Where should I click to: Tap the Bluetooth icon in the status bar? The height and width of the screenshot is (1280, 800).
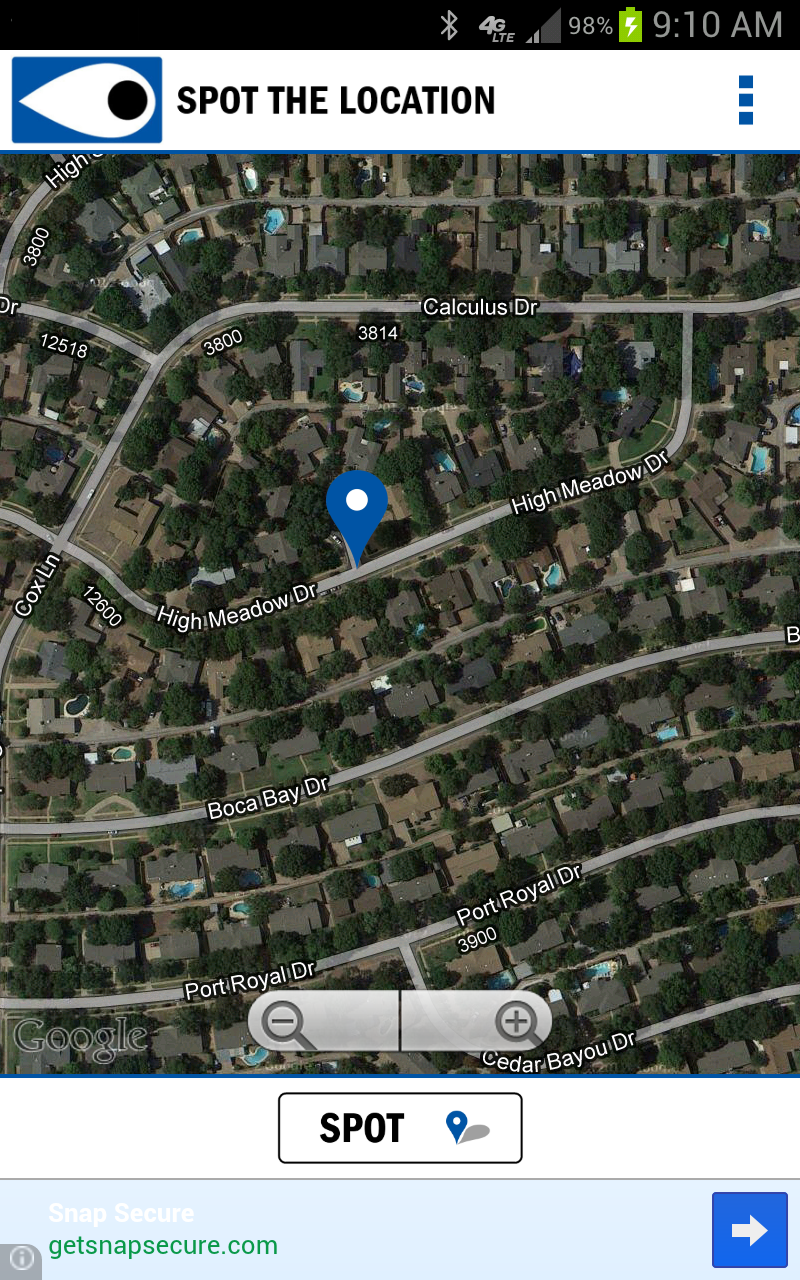(448, 25)
